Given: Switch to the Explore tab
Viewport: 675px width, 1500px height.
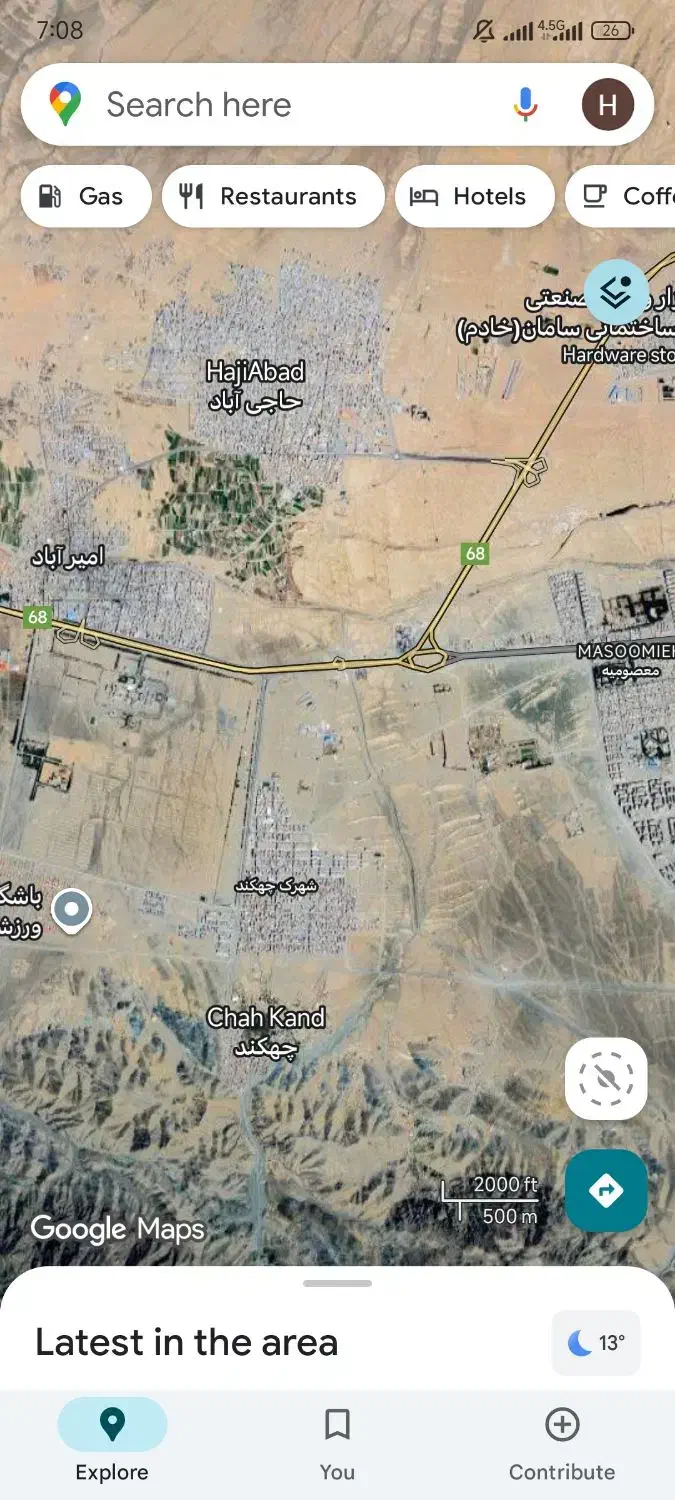Looking at the screenshot, I should [x=112, y=1441].
